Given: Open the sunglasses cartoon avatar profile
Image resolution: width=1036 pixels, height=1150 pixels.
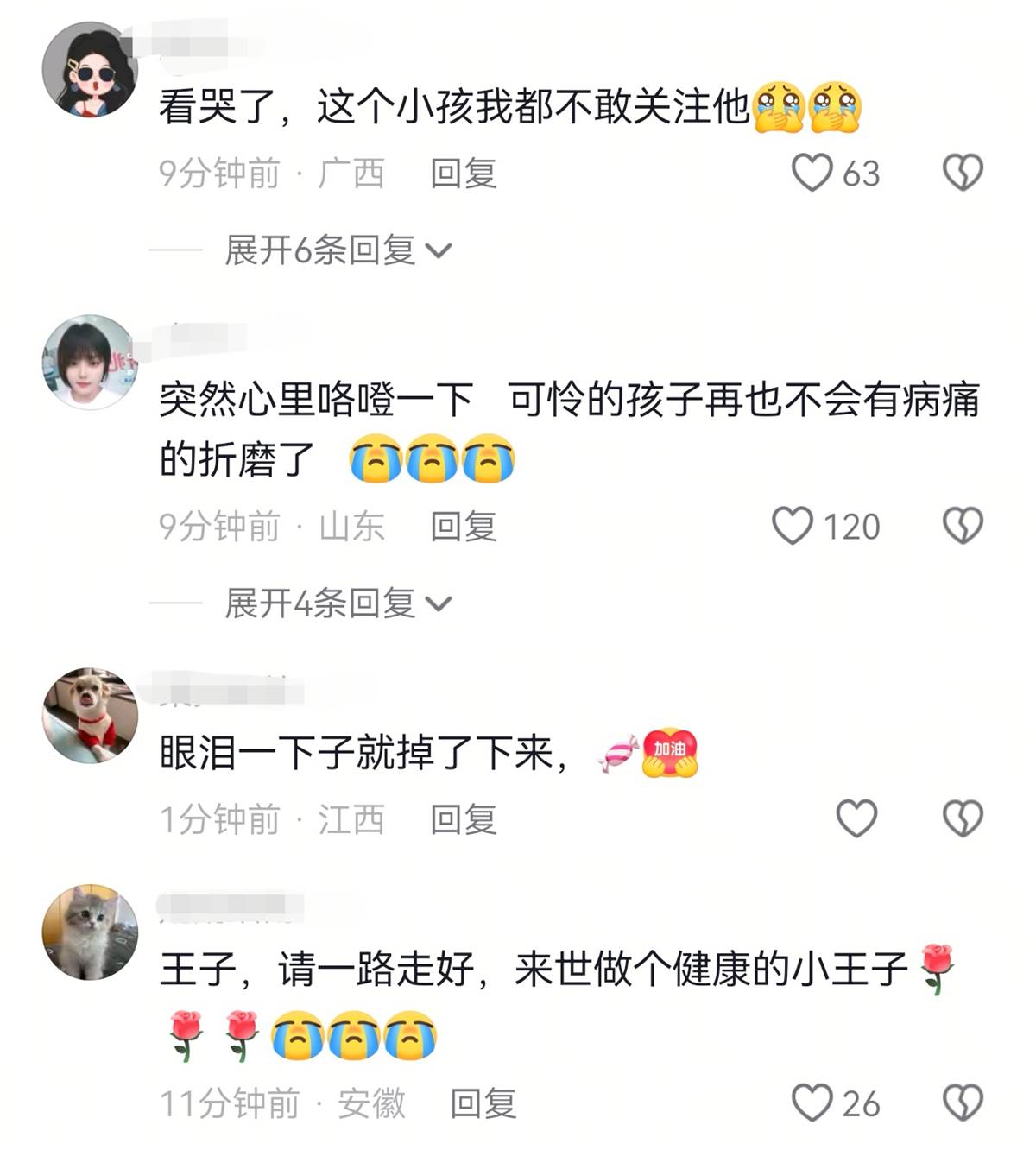Looking at the screenshot, I should [90, 69].
